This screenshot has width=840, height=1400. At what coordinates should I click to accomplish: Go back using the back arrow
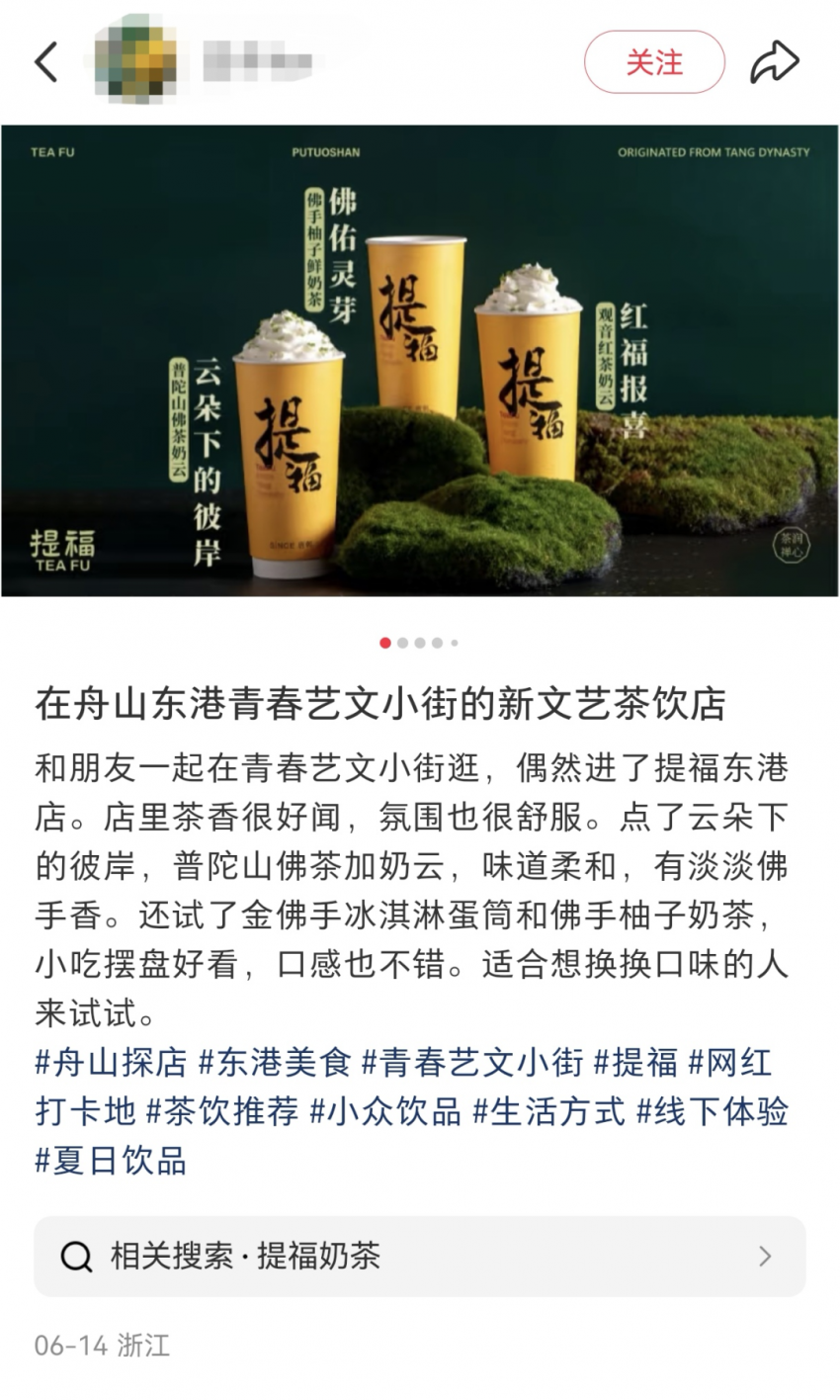[46, 62]
